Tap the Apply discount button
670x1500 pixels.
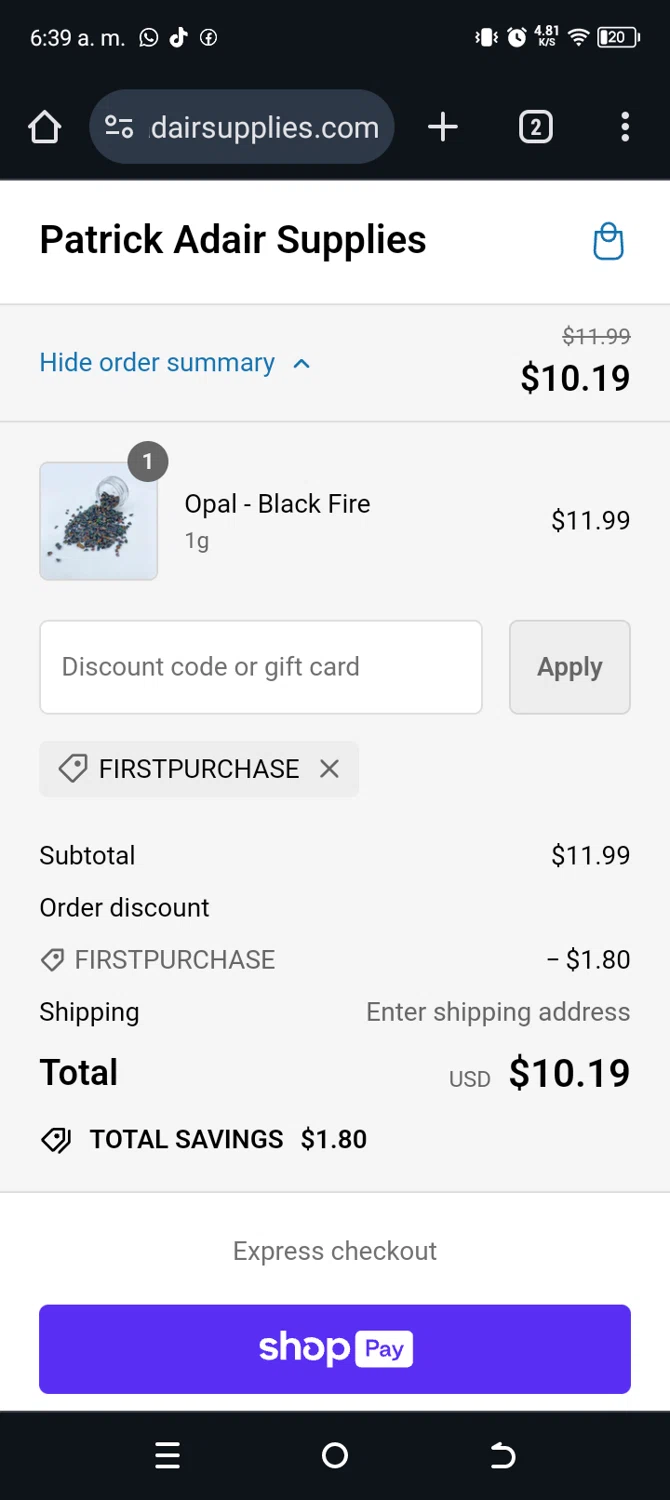coord(569,667)
